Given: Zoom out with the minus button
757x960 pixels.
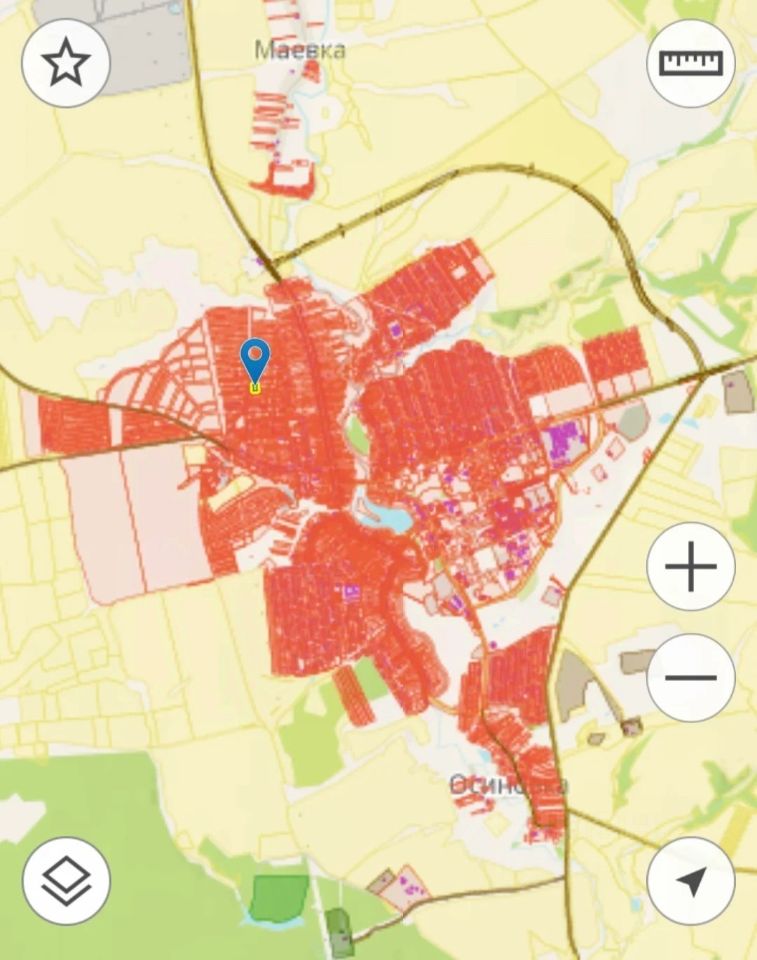Looking at the screenshot, I should (x=691, y=678).
